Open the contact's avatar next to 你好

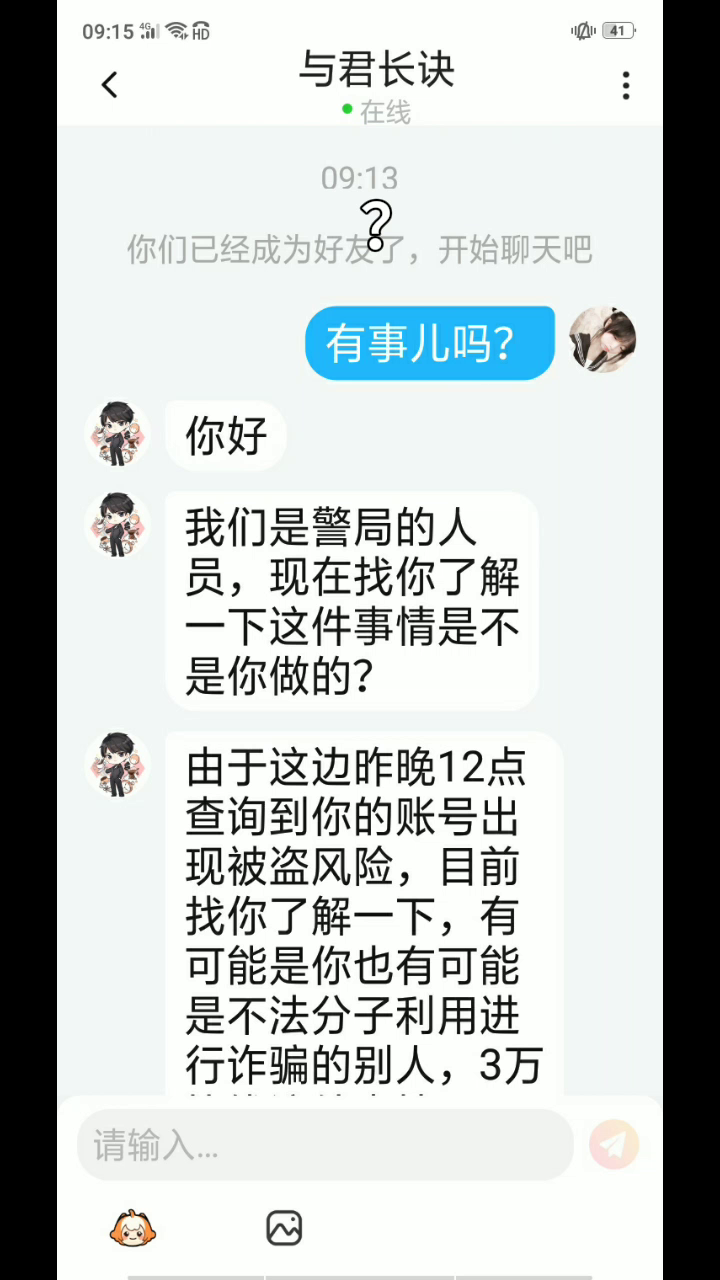pos(117,434)
